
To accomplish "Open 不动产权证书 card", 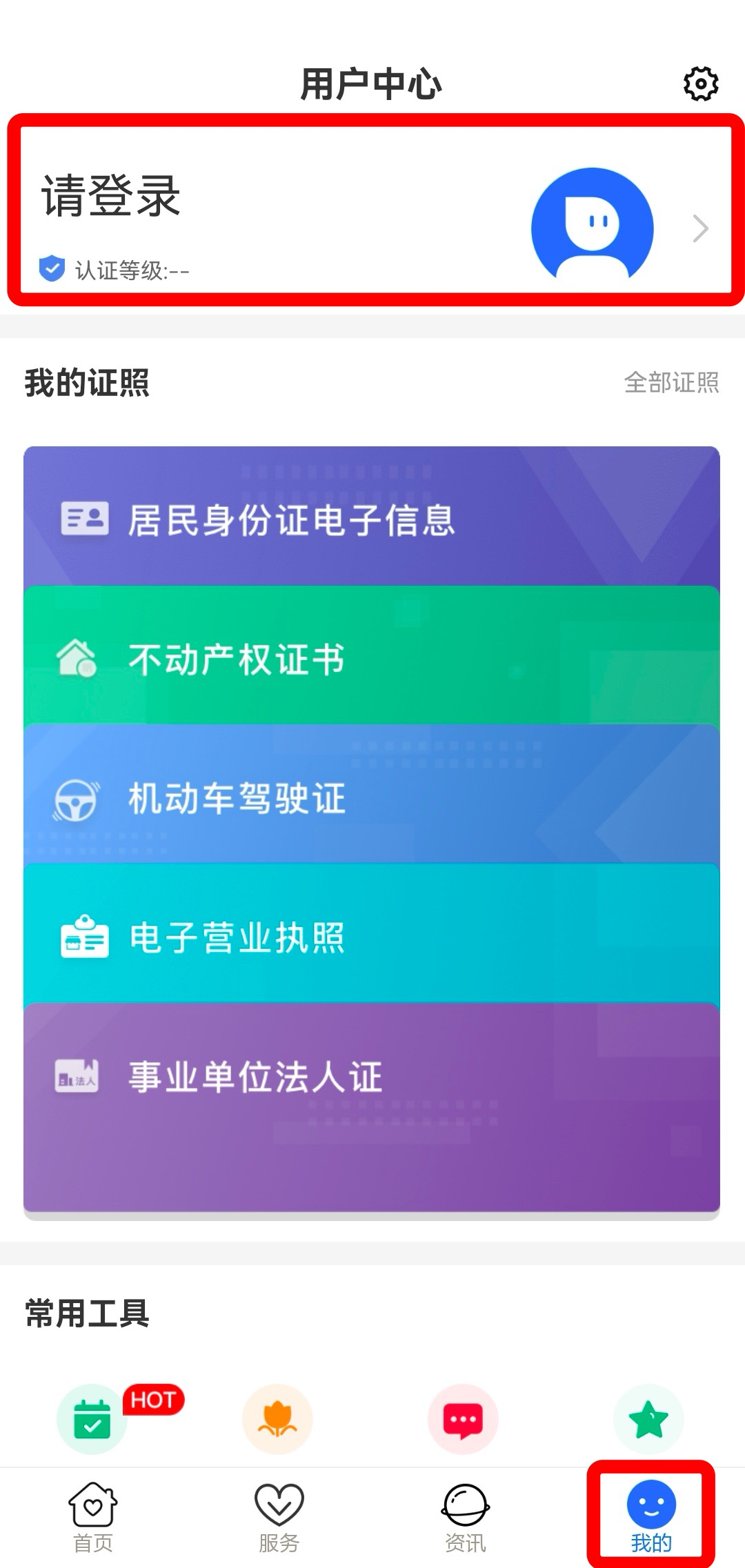I will coord(372,657).
